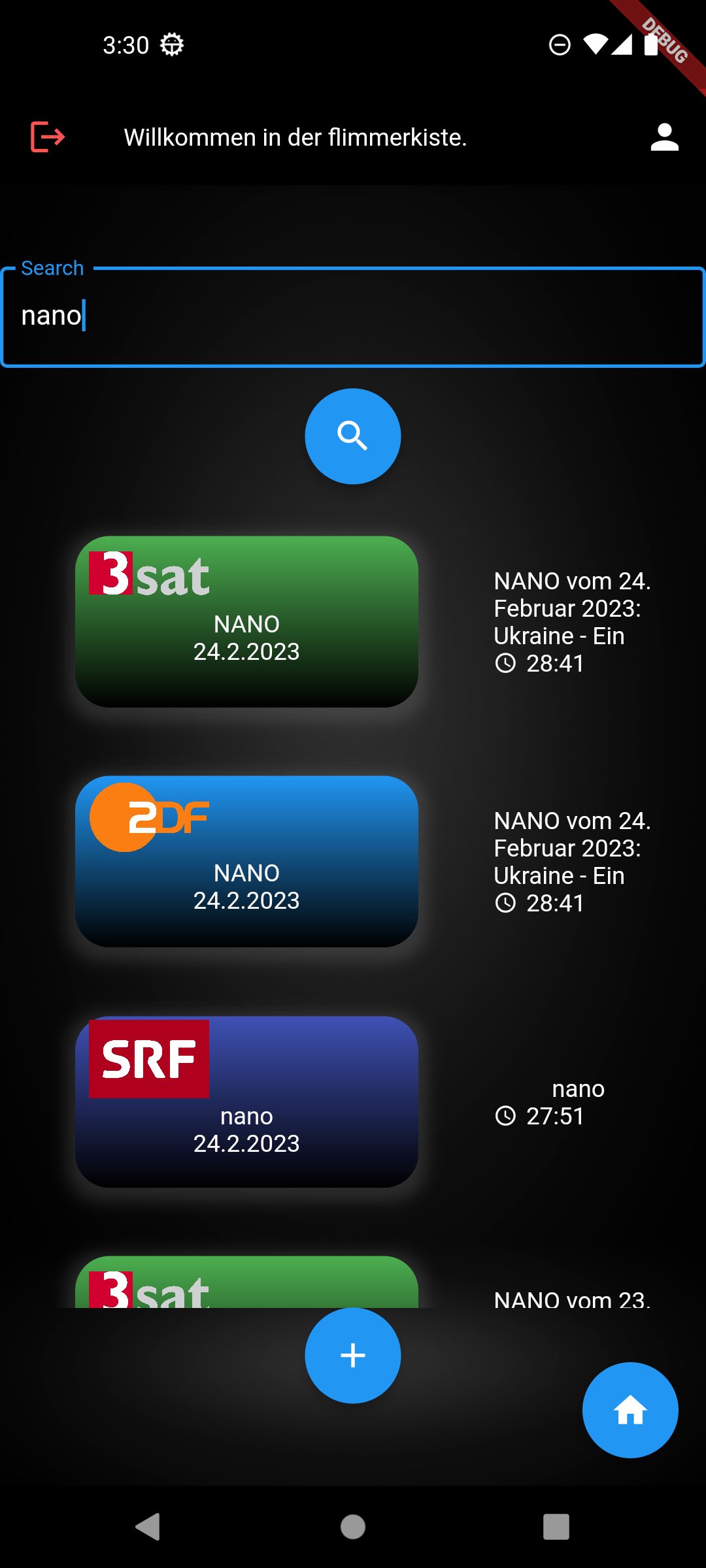Open the 3sat NANO 24.2.2023 card
Viewport: 706px width, 1568px height.
[x=246, y=621]
